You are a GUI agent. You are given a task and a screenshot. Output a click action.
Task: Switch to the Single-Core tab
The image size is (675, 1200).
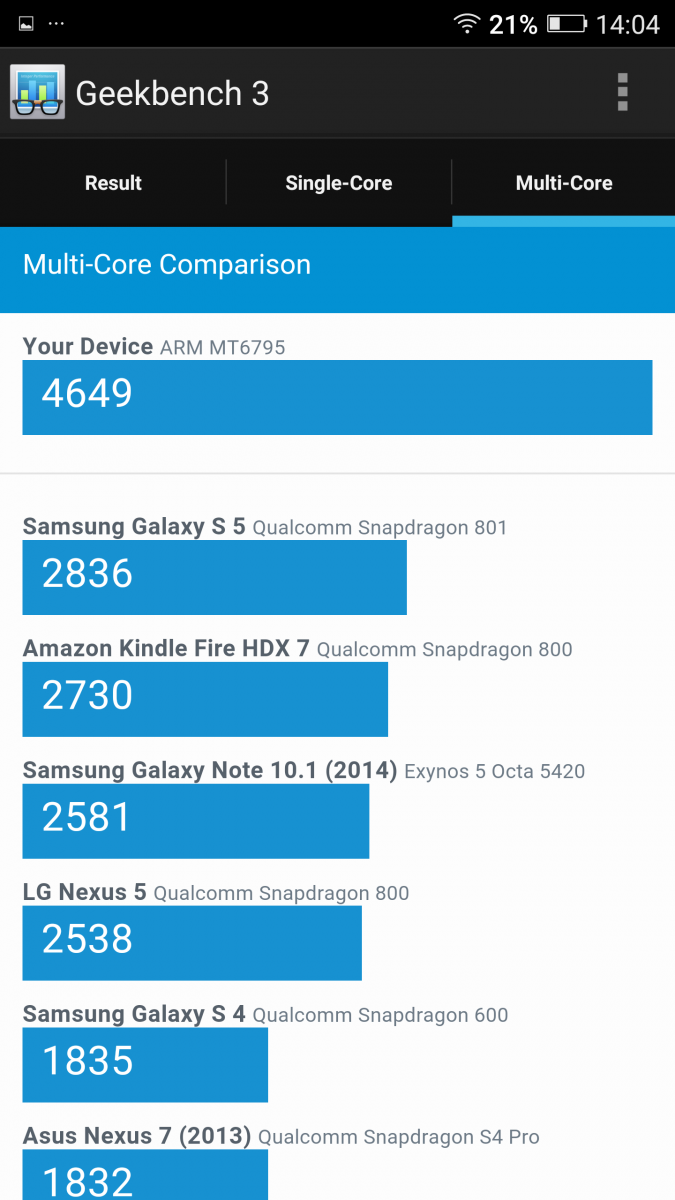click(x=339, y=183)
